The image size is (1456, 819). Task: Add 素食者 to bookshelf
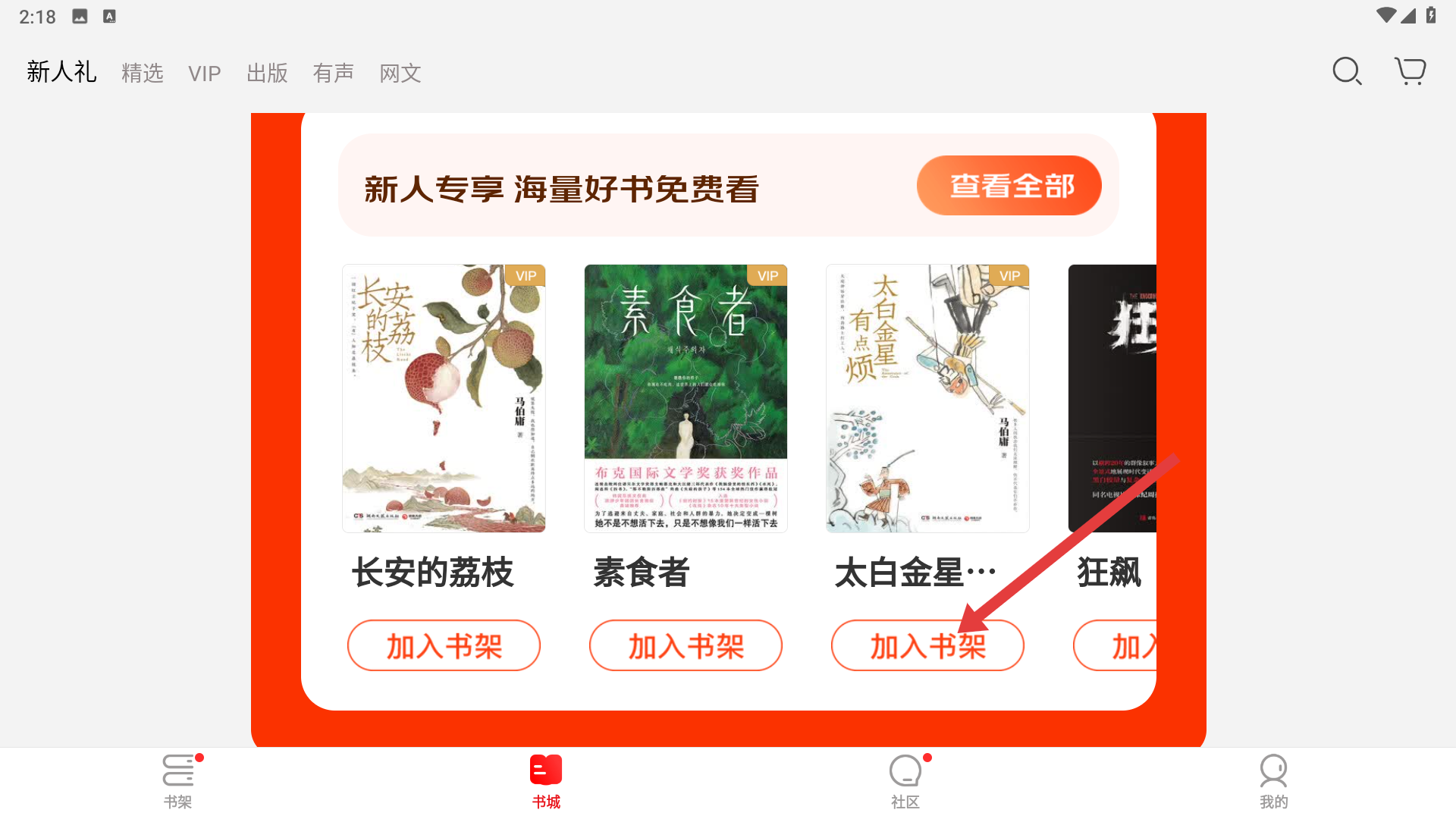pyautogui.click(x=686, y=646)
